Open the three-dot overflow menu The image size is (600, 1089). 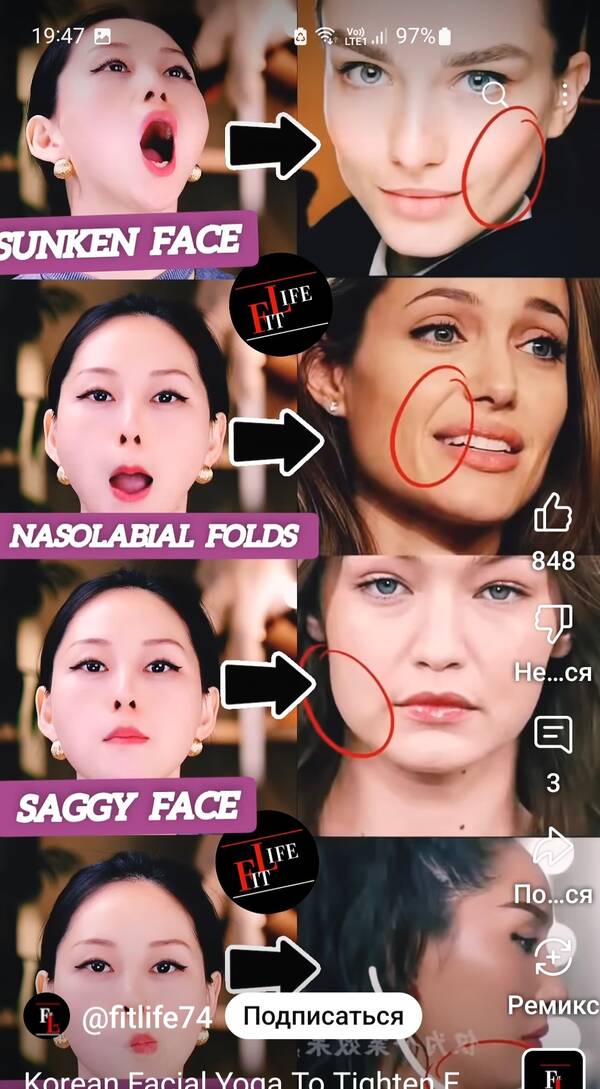(565, 96)
